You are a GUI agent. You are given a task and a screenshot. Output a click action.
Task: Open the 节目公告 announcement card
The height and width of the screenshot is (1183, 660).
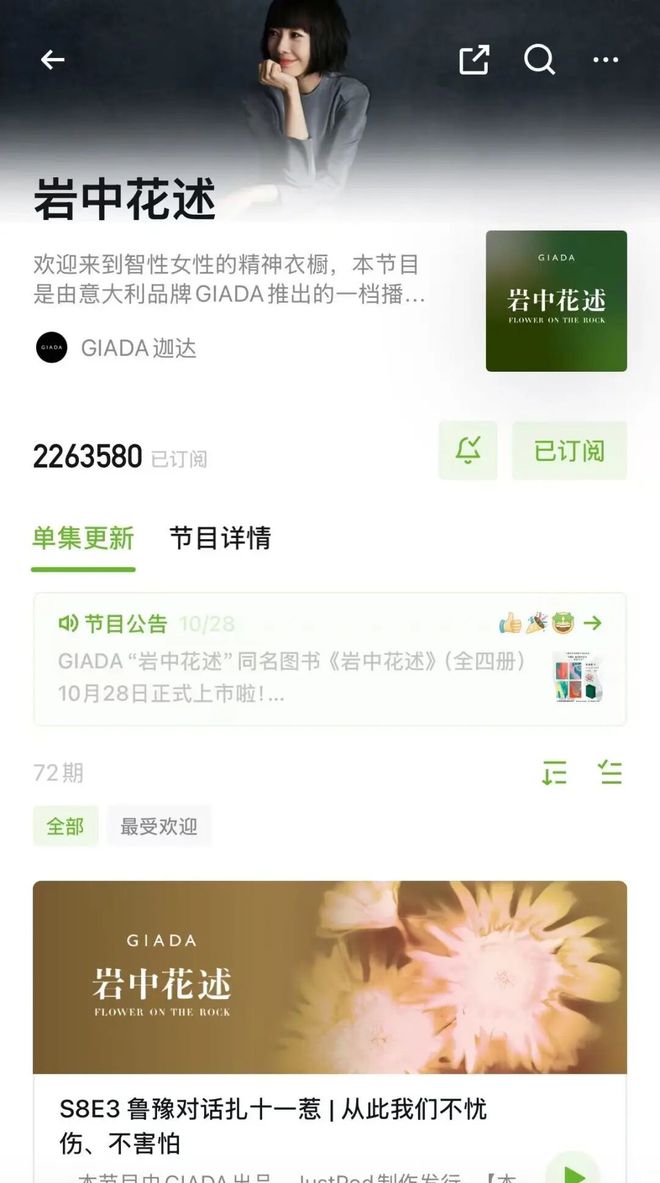[329, 659]
